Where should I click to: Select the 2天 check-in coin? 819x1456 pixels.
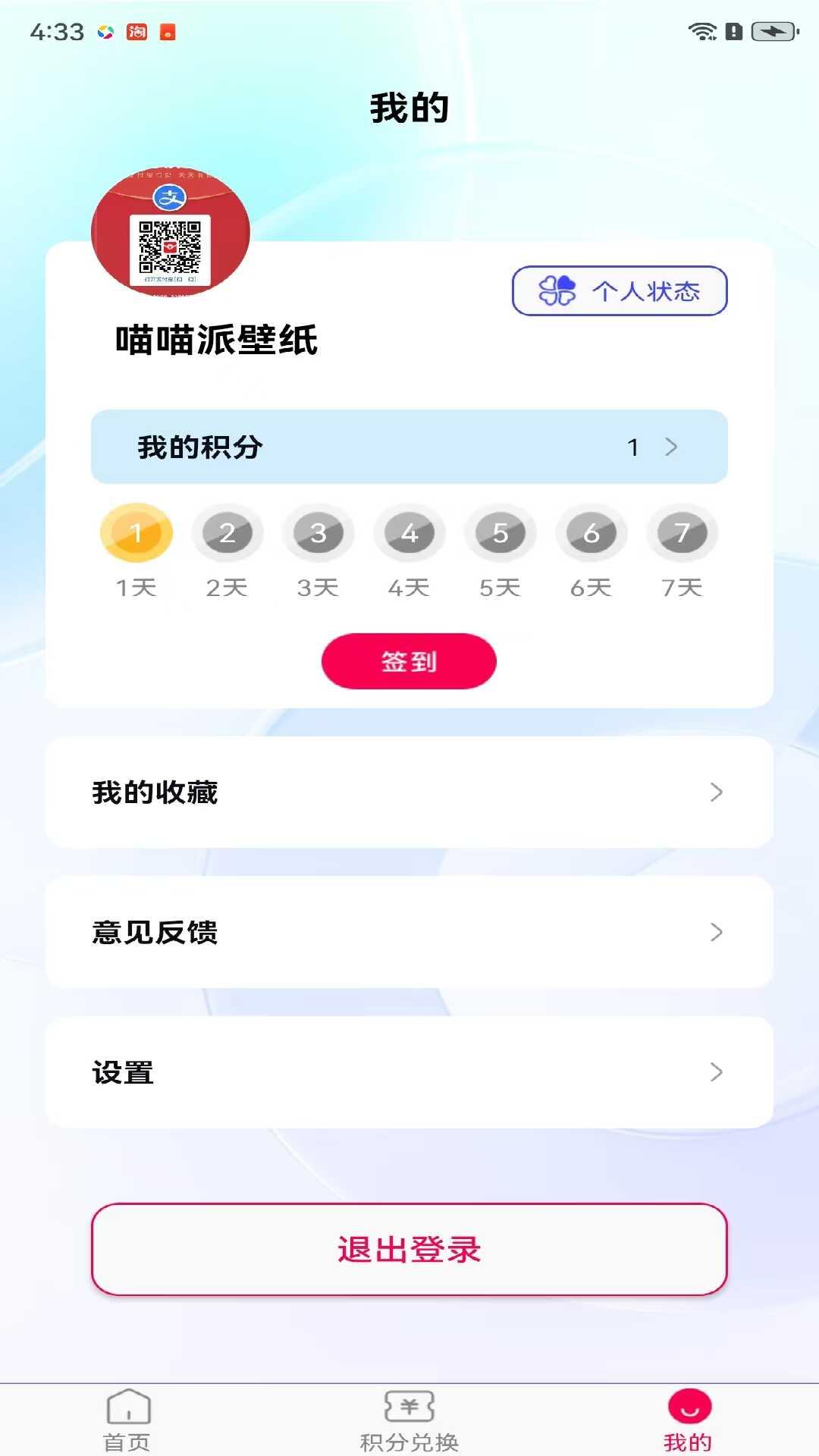click(227, 533)
